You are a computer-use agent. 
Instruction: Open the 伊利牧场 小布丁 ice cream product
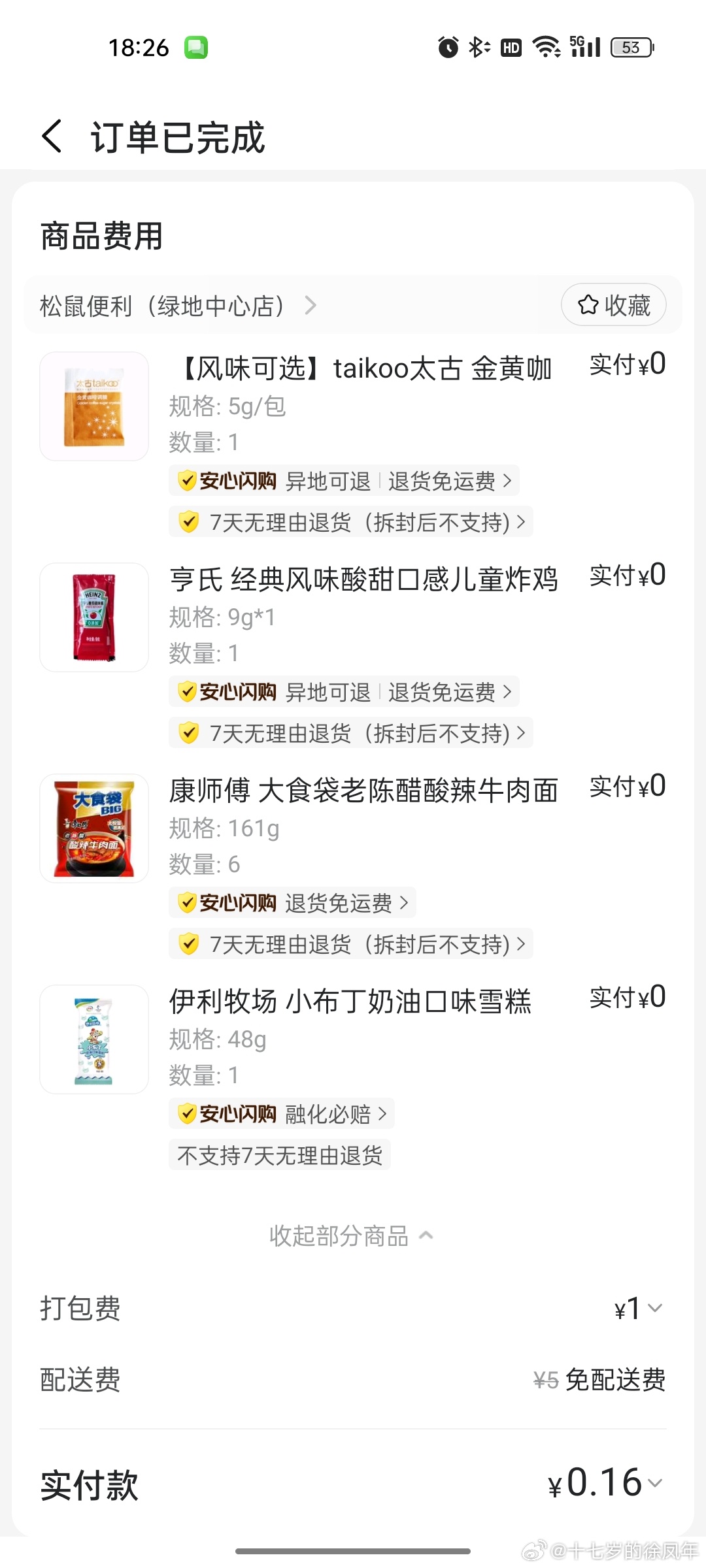click(350, 1002)
